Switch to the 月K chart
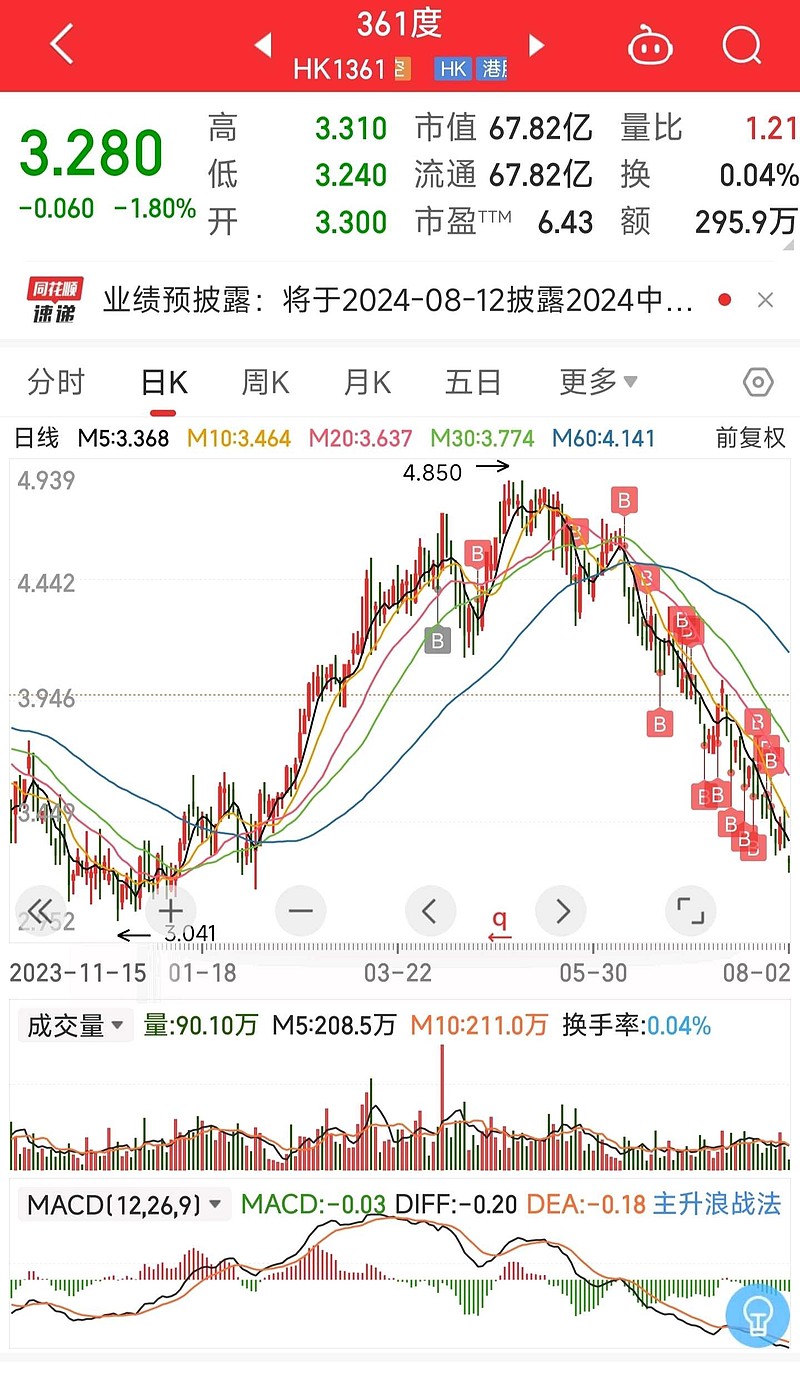Image resolution: width=800 pixels, height=1377 pixels. (367, 382)
